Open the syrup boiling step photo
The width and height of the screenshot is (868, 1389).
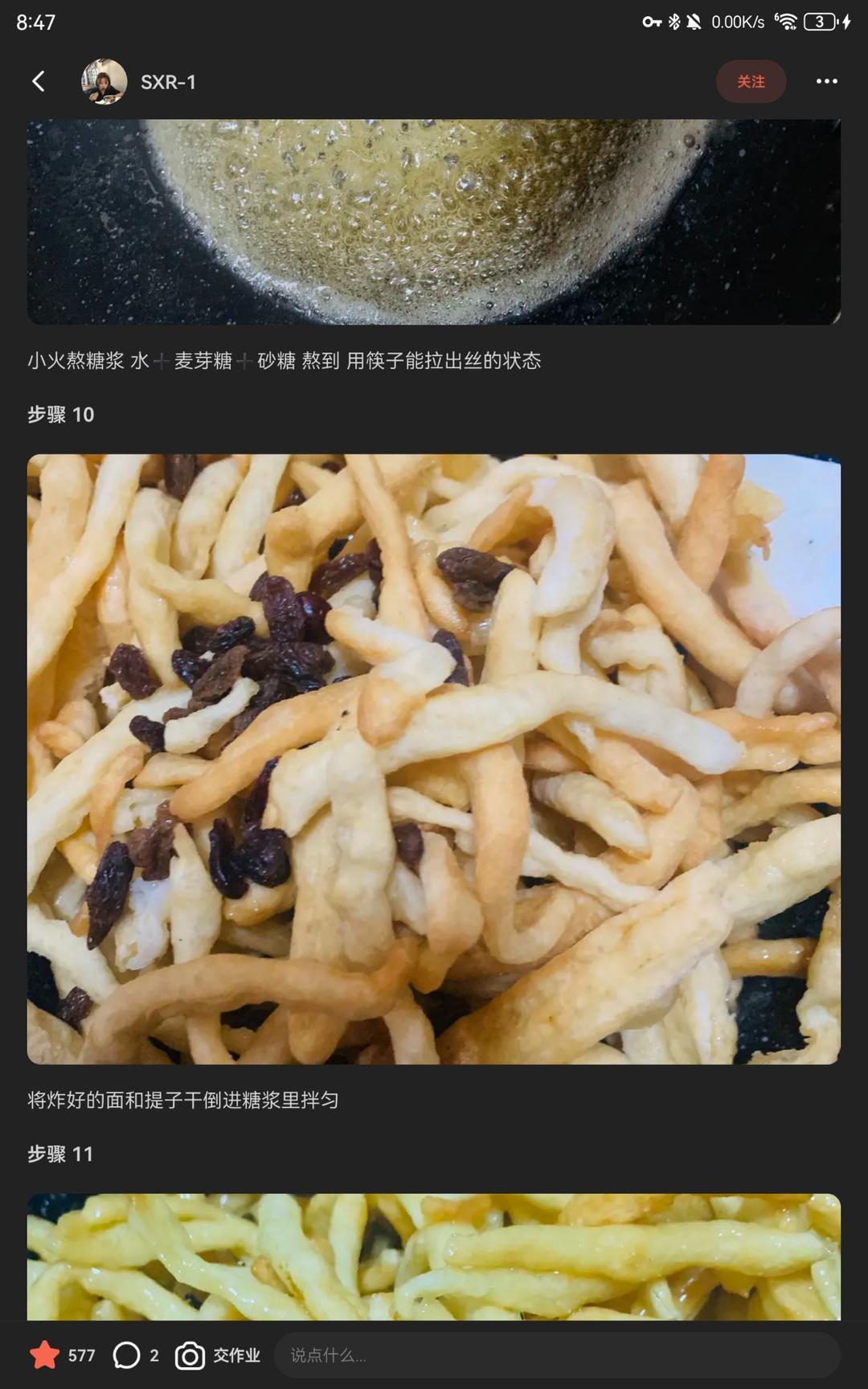(434, 221)
